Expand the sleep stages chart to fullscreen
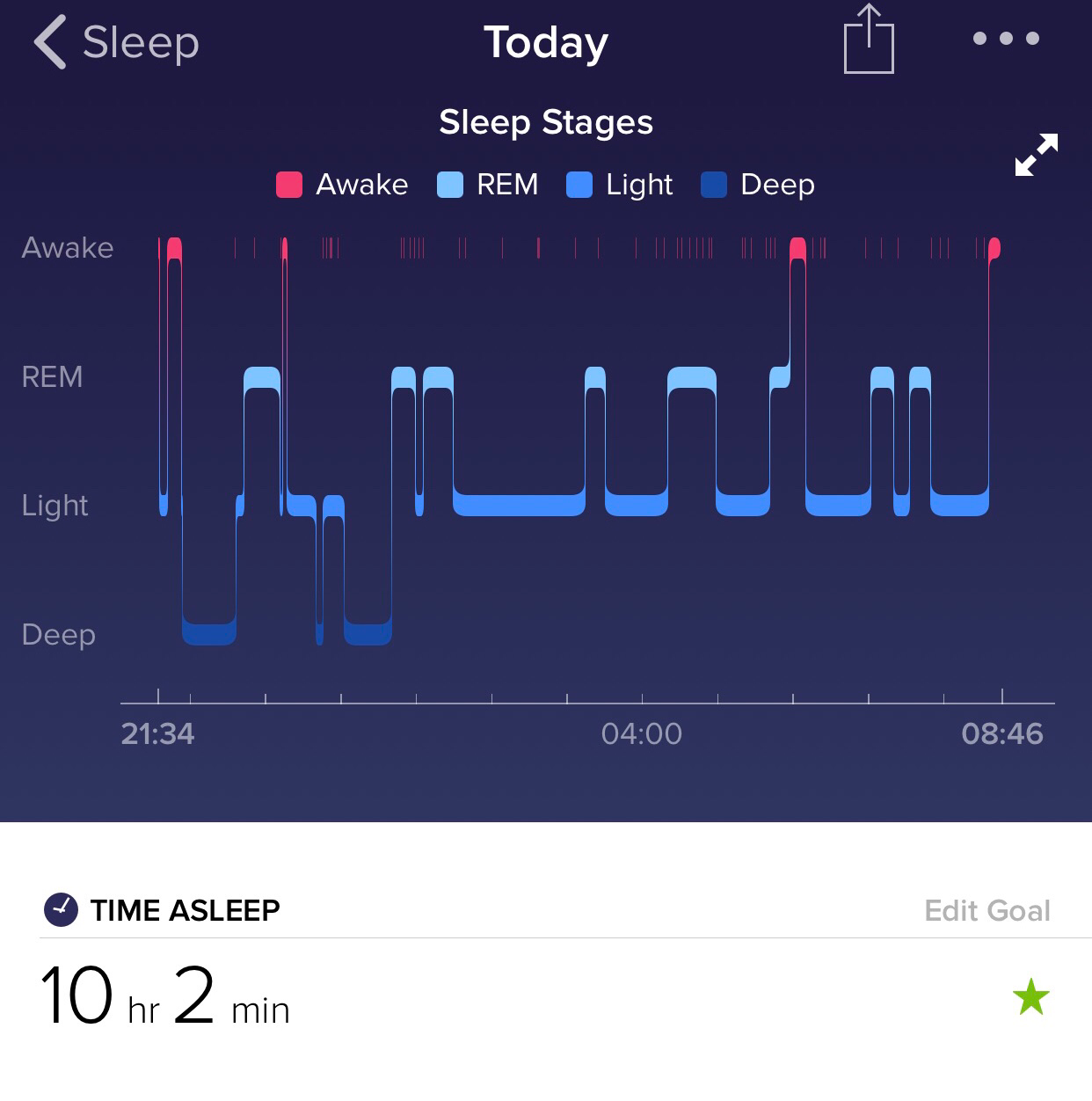Image resolution: width=1092 pixels, height=1101 pixels. click(1037, 156)
